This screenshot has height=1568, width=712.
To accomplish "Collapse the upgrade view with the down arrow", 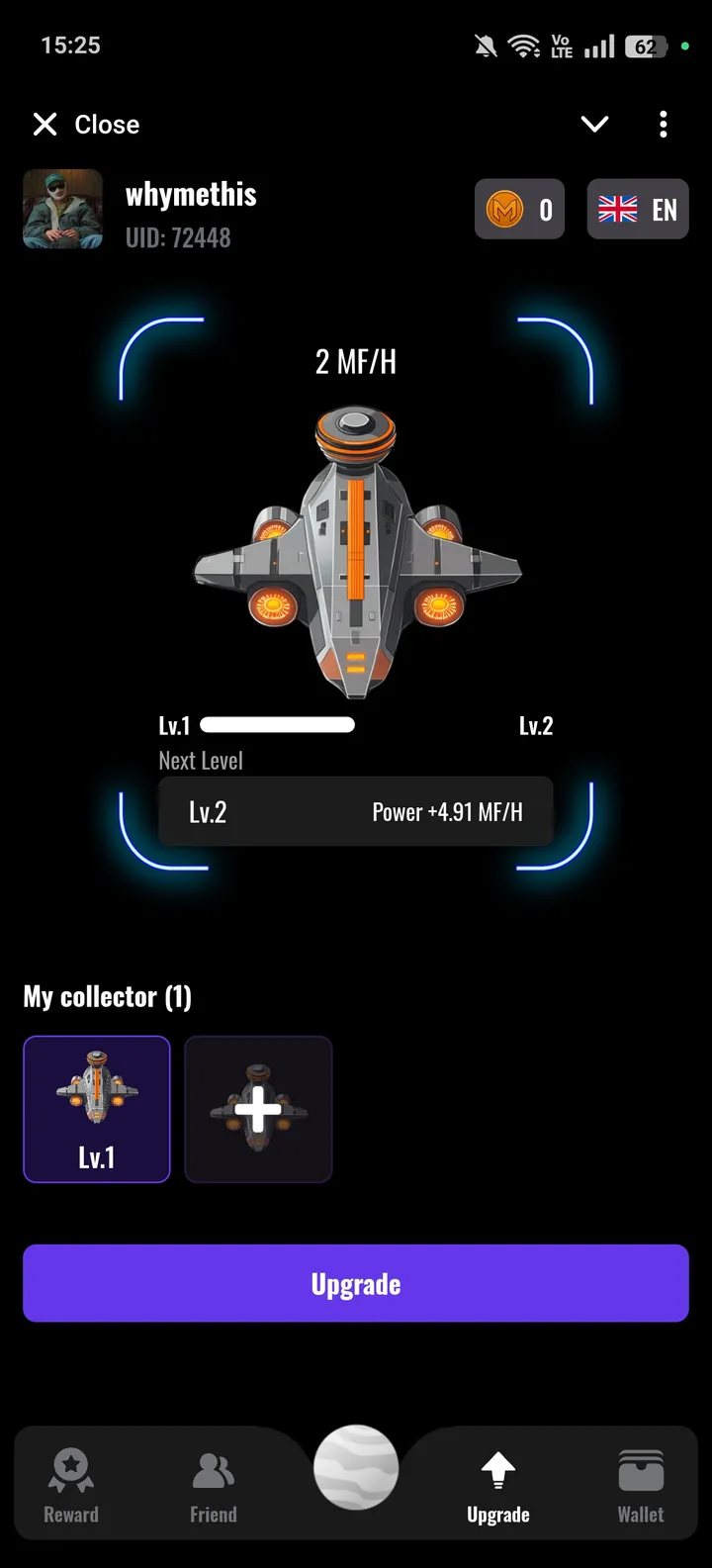I will click(594, 124).
